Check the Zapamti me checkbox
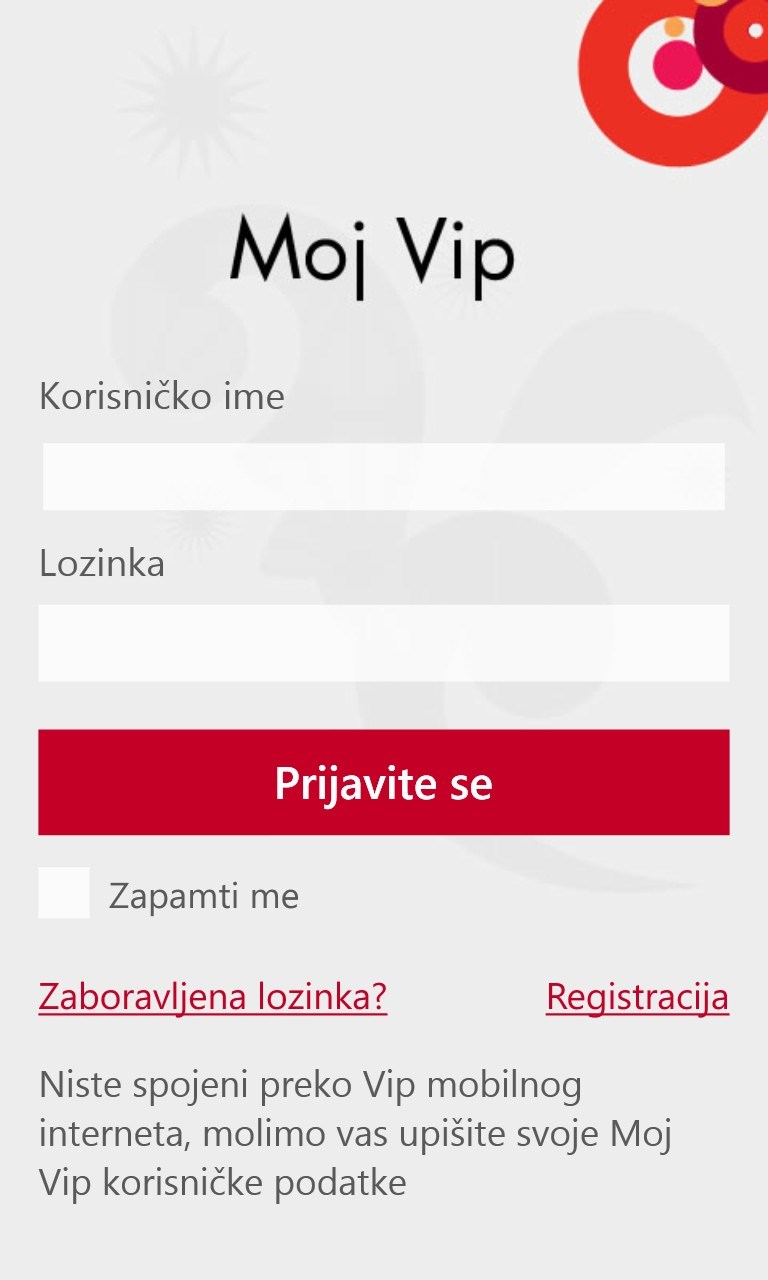The width and height of the screenshot is (768, 1280). point(64,893)
